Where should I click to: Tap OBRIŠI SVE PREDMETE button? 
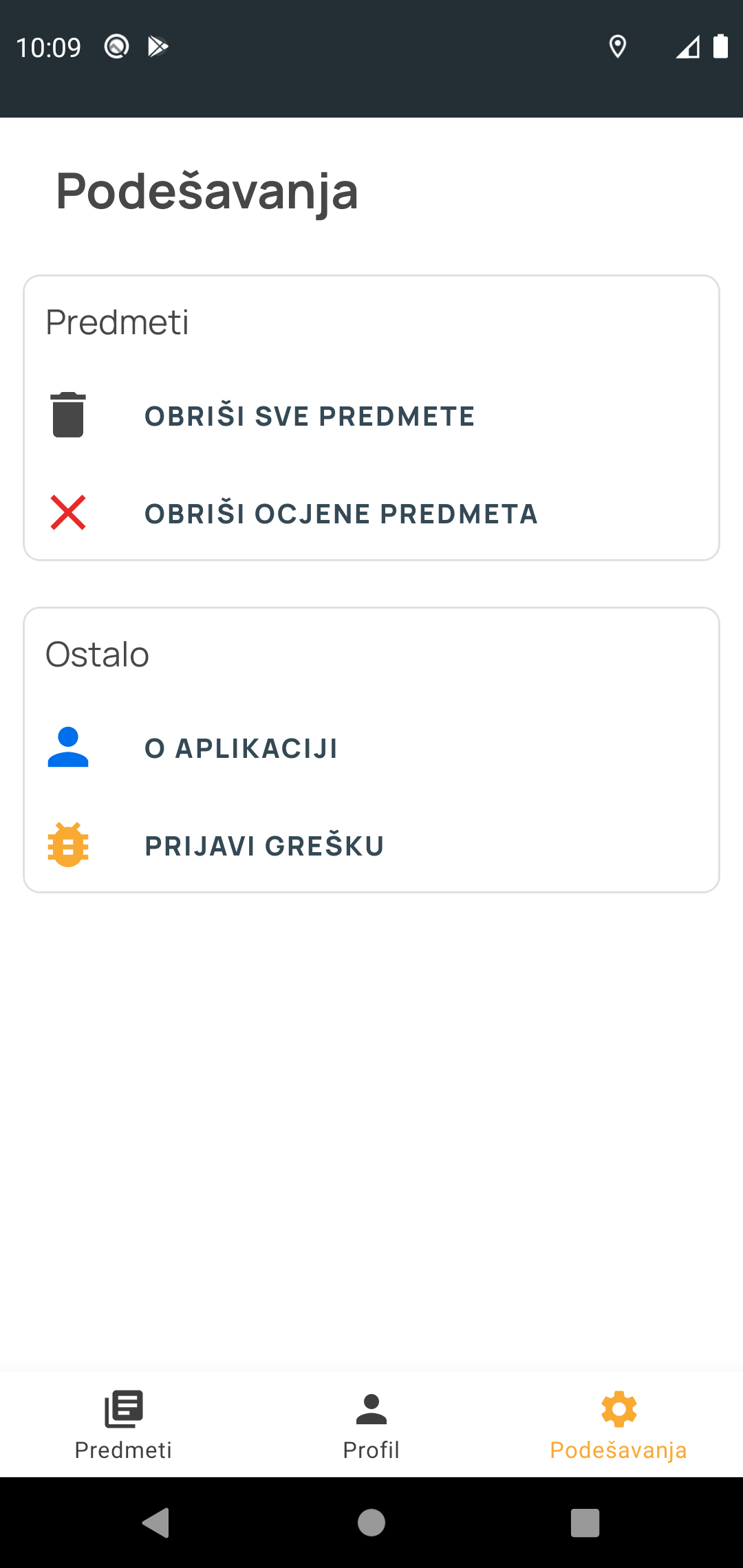coord(310,416)
